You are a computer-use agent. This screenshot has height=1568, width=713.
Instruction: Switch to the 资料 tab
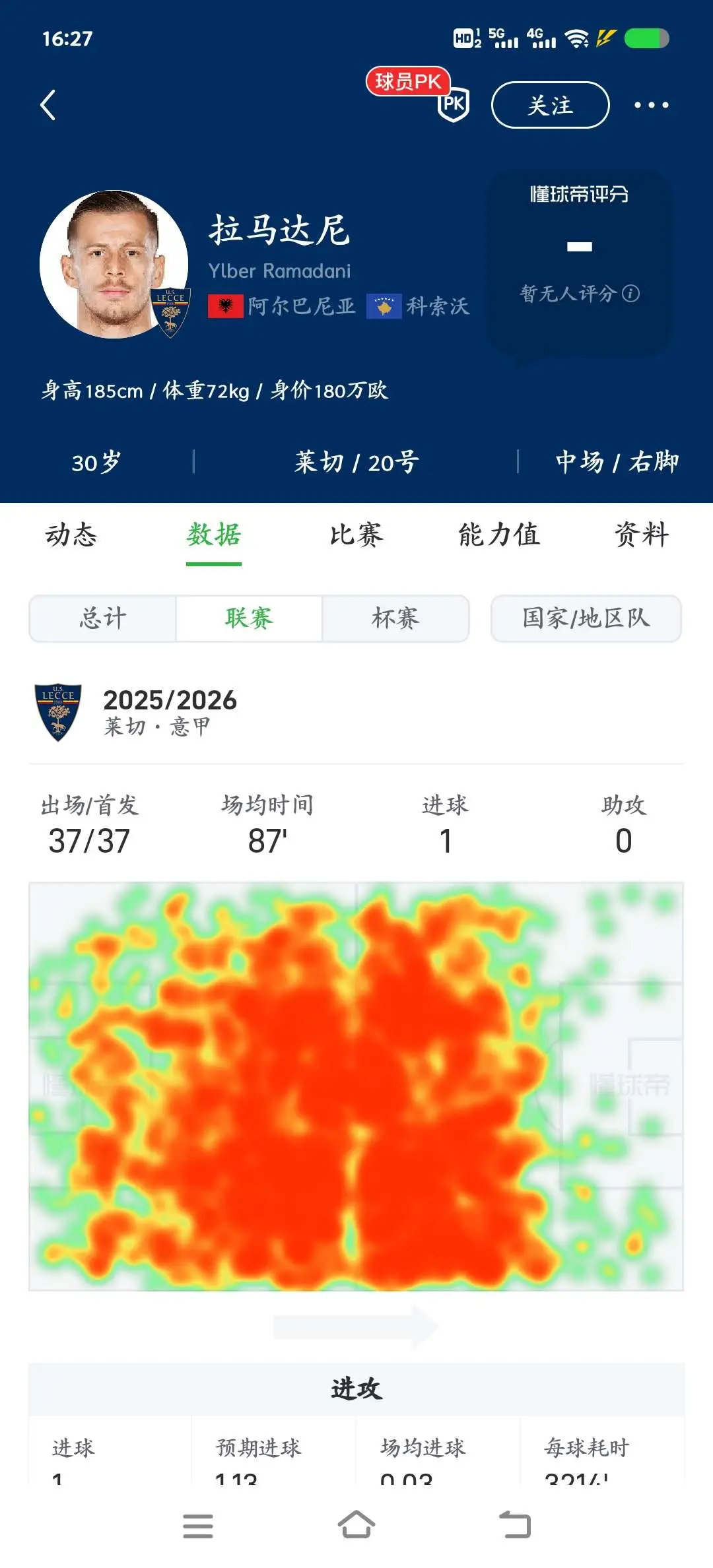[x=642, y=535]
